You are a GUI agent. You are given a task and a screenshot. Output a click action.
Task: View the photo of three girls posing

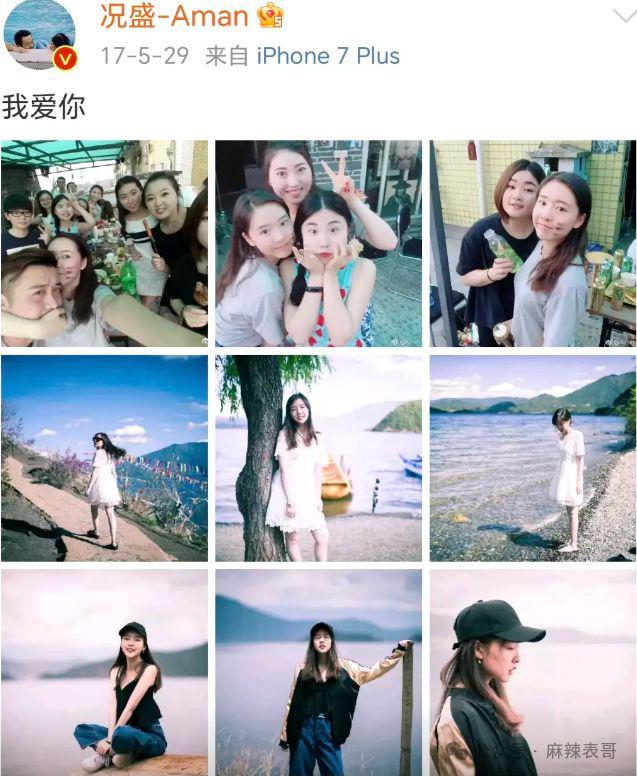coord(318,243)
